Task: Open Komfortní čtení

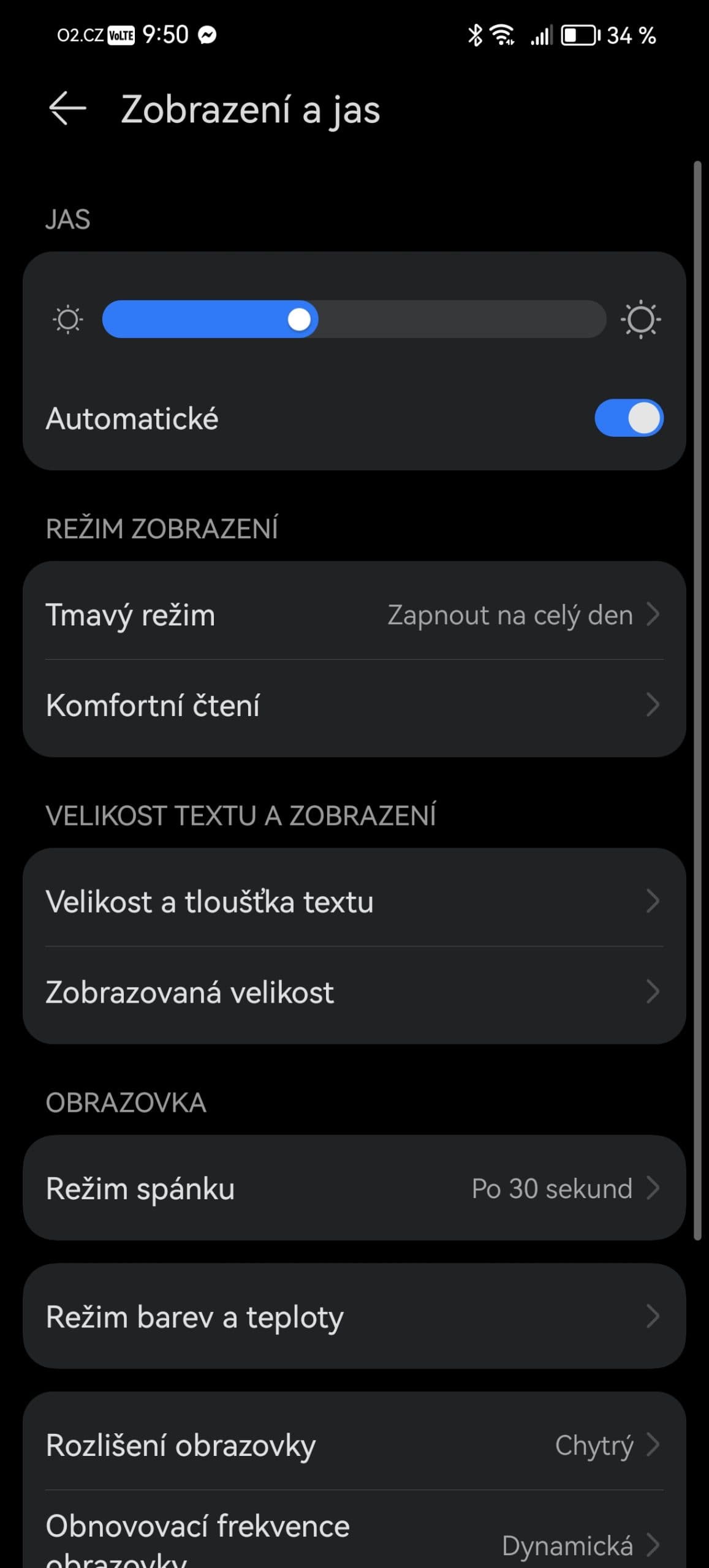Action: point(354,705)
